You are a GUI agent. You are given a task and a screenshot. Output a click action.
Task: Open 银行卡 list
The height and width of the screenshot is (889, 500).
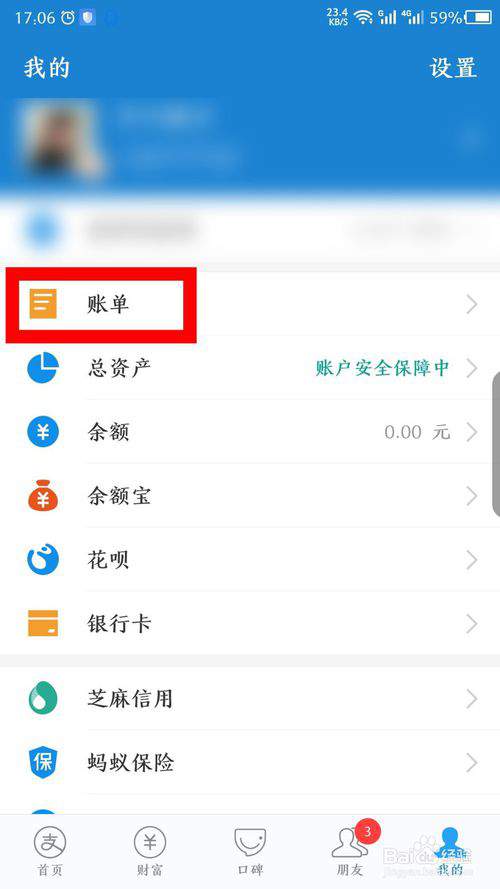(x=250, y=623)
